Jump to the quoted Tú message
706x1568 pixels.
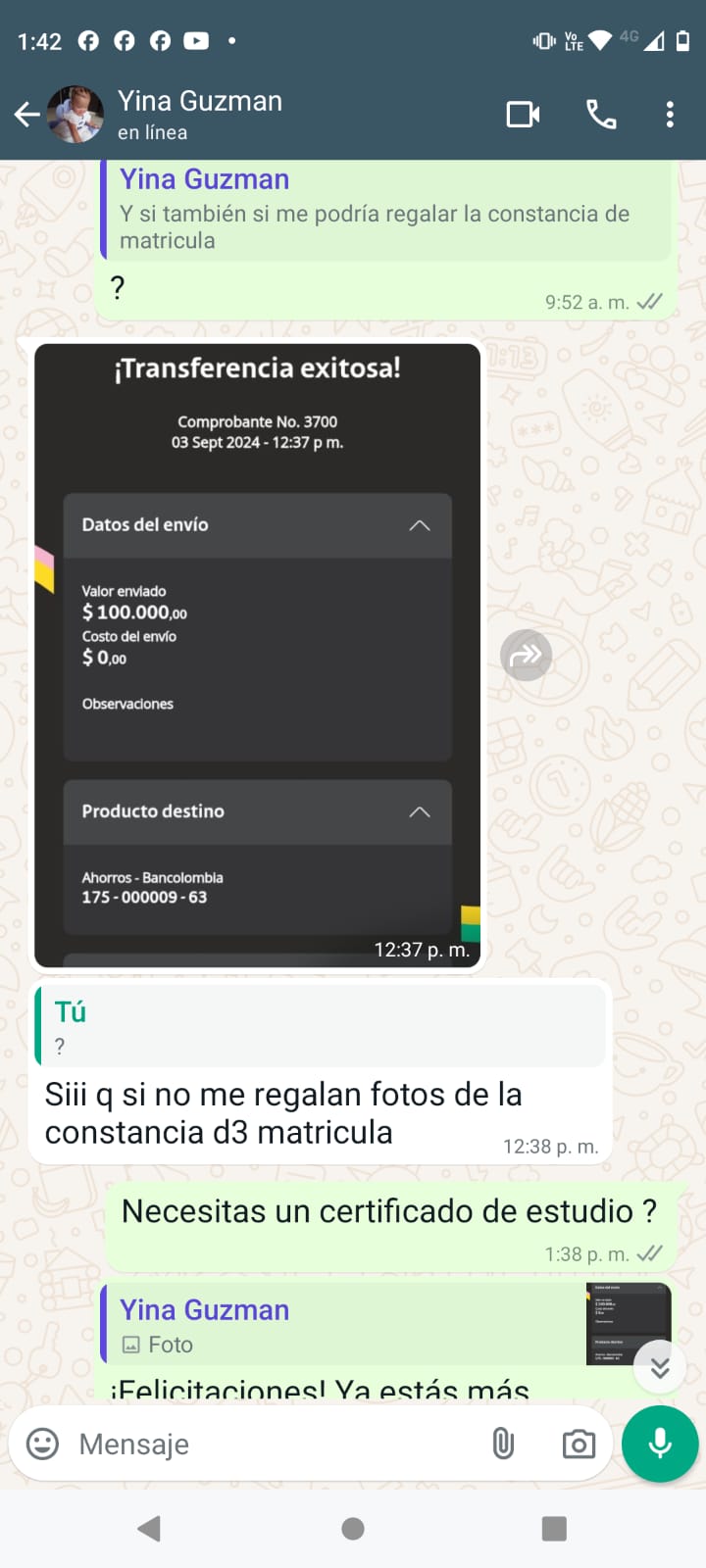point(320,1026)
